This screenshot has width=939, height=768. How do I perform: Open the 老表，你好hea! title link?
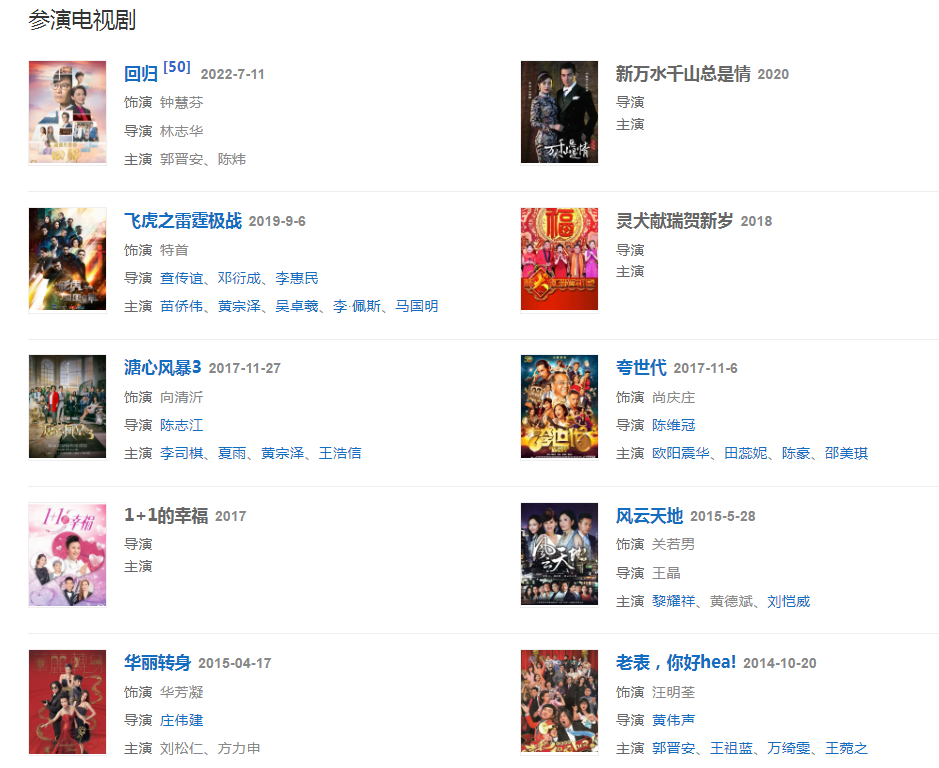pos(676,663)
